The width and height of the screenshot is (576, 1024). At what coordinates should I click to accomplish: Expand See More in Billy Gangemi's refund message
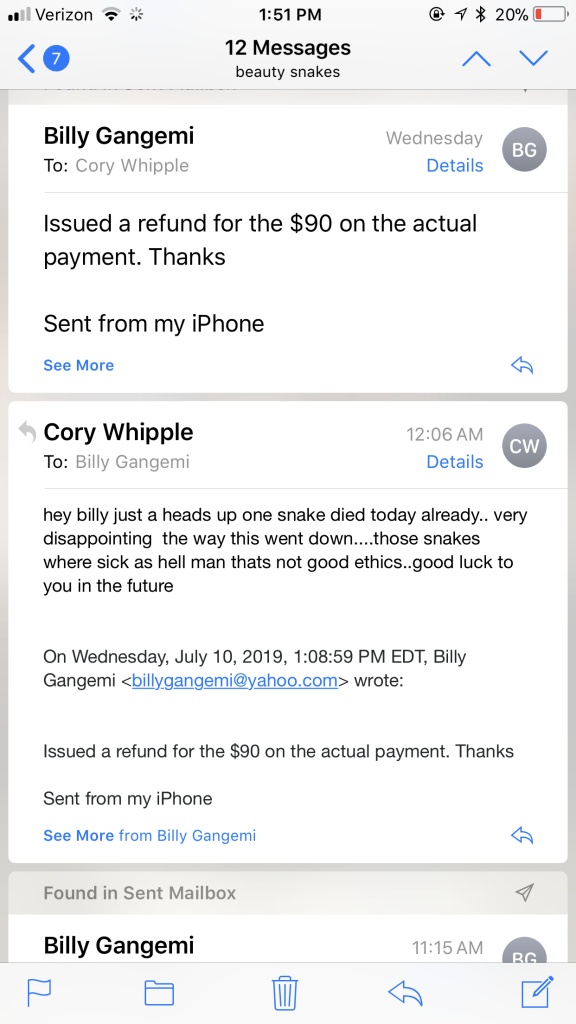[x=78, y=365]
